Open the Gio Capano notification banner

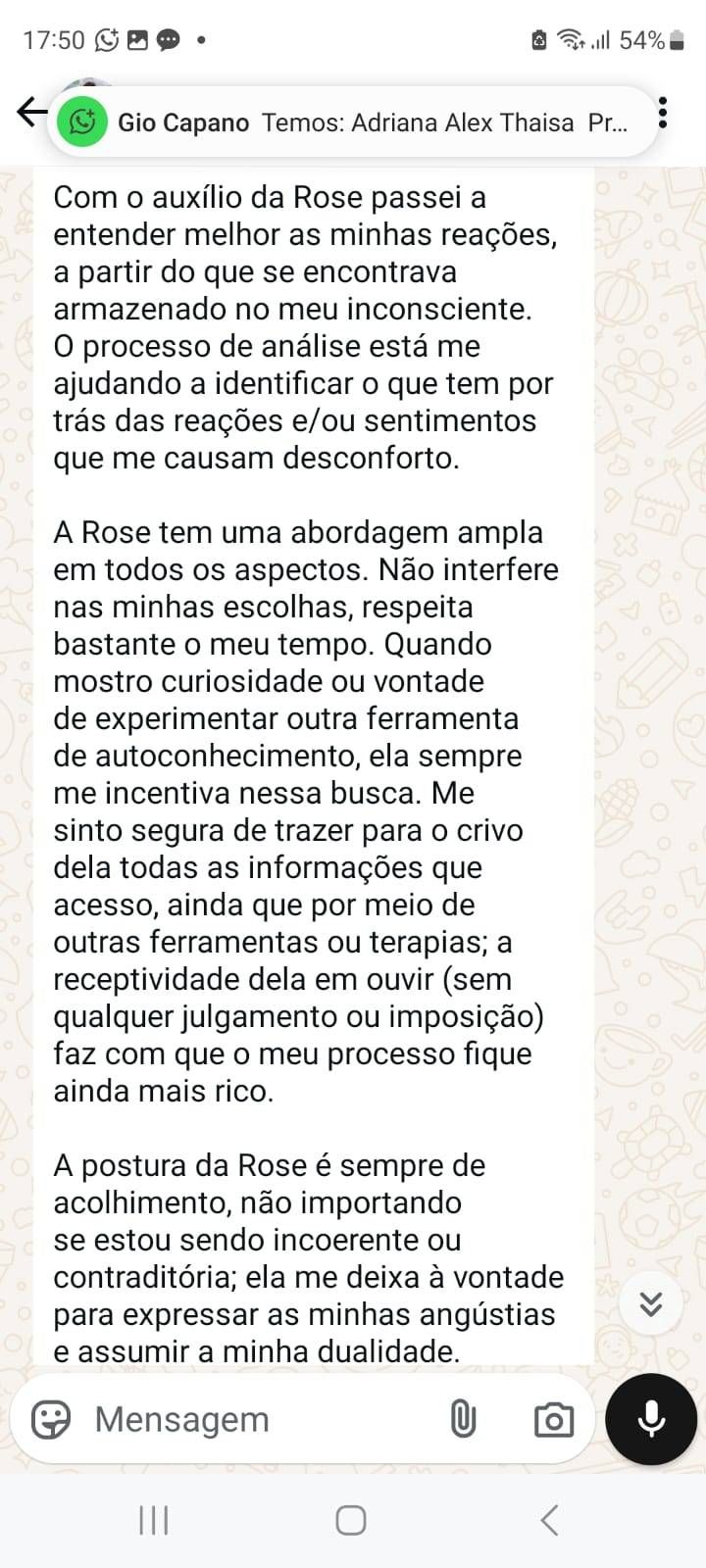click(x=353, y=122)
